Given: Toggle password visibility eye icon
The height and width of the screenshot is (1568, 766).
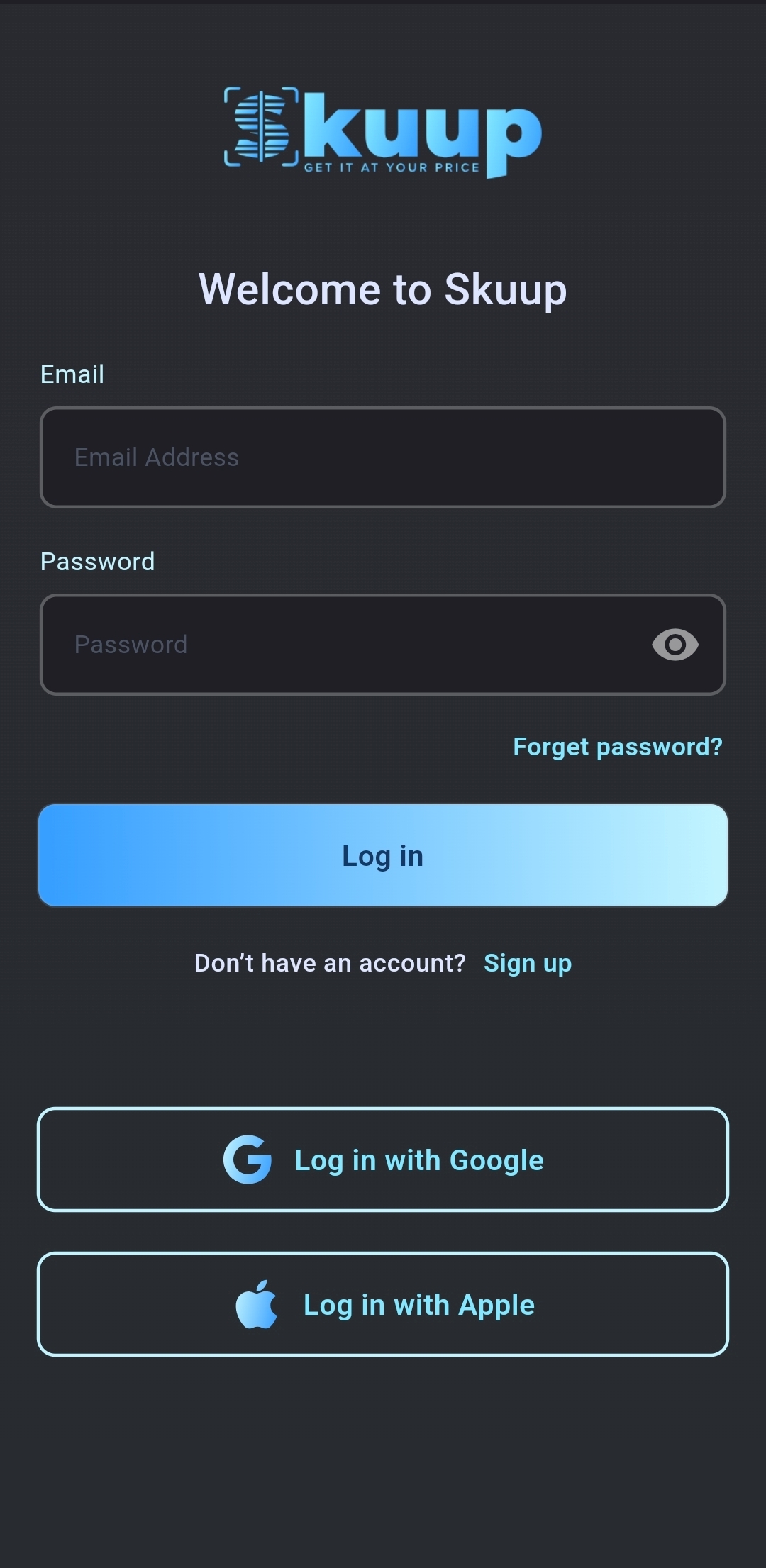Looking at the screenshot, I should [675, 645].
